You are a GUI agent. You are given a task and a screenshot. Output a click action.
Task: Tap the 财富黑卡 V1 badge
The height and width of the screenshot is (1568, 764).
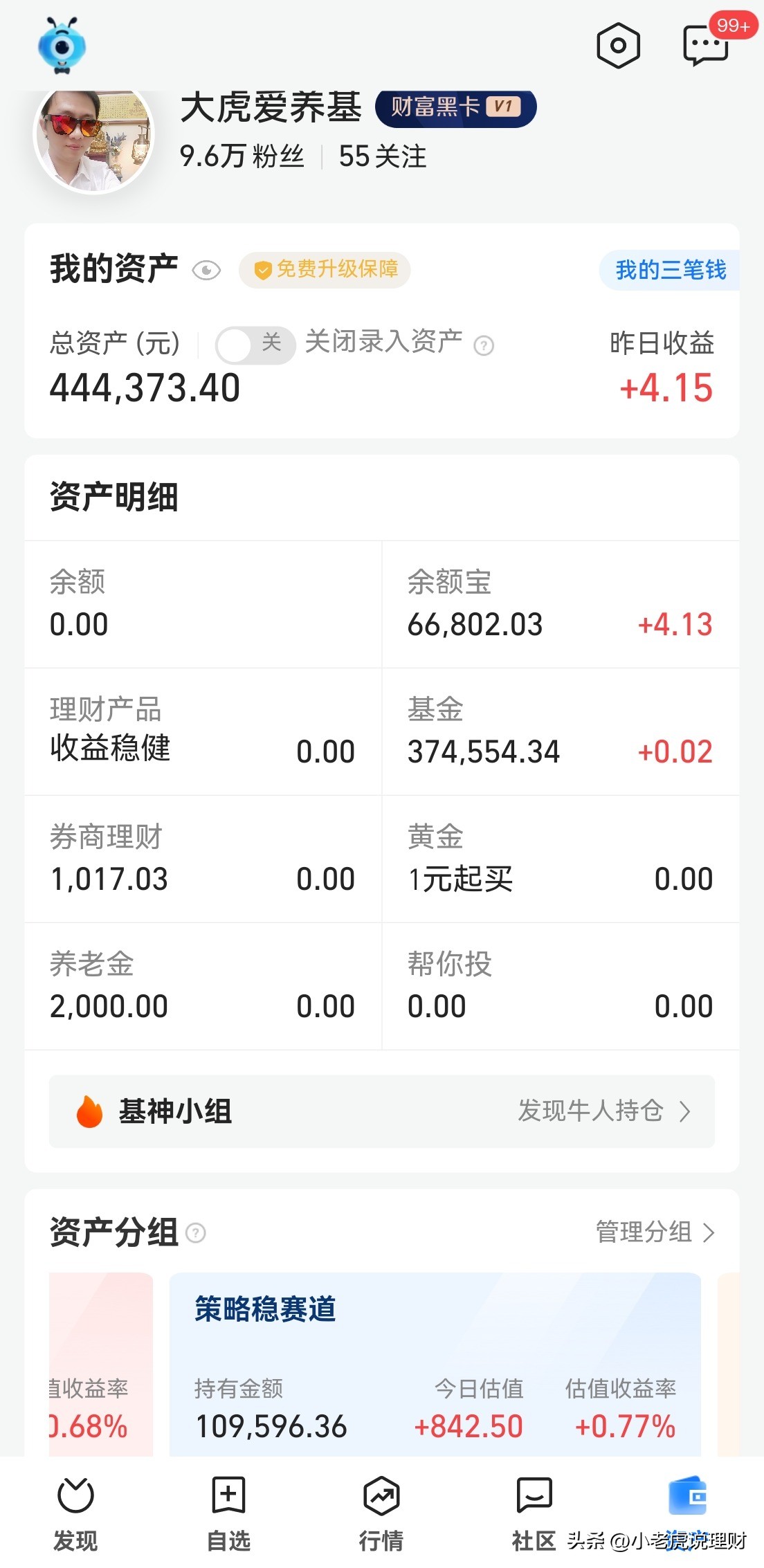(455, 107)
